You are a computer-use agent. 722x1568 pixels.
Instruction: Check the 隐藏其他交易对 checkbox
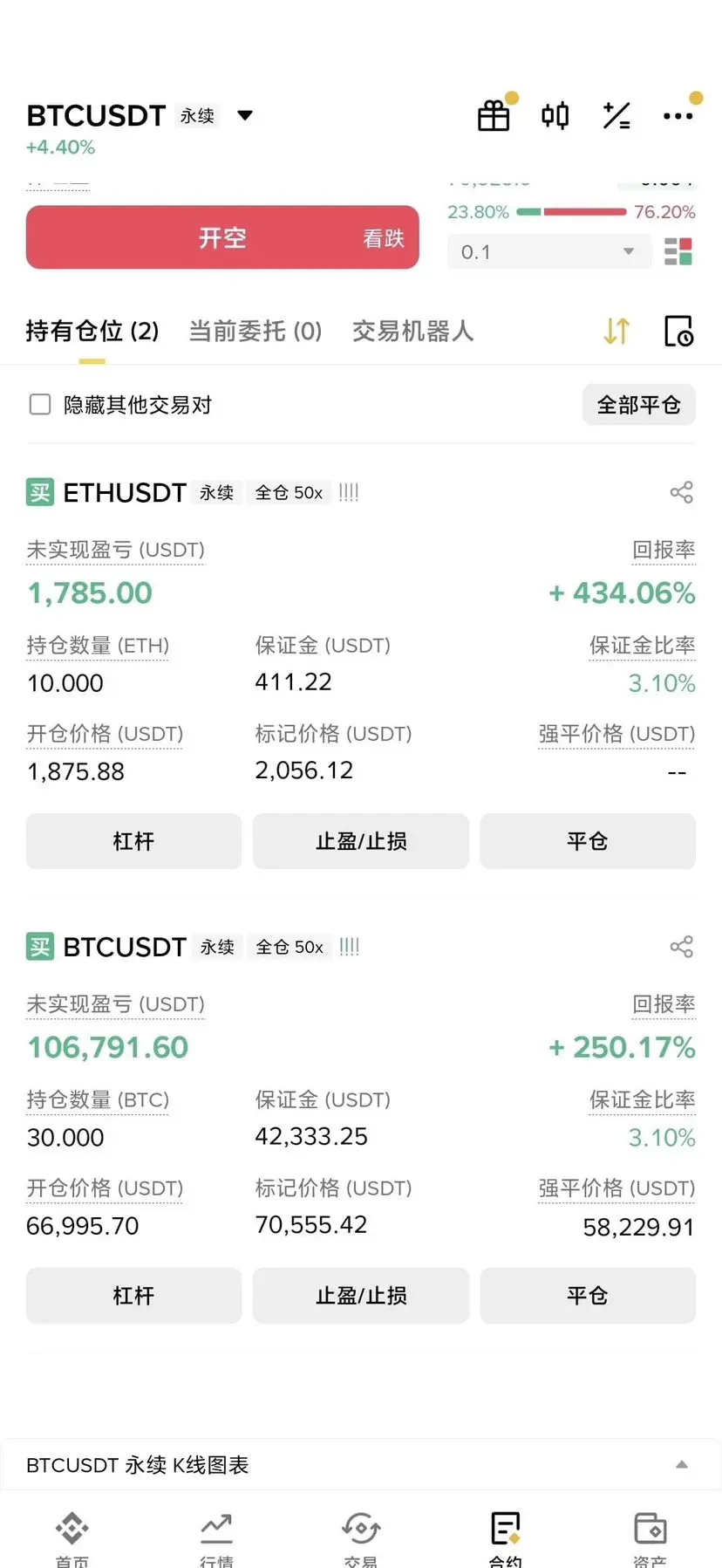click(x=40, y=405)
